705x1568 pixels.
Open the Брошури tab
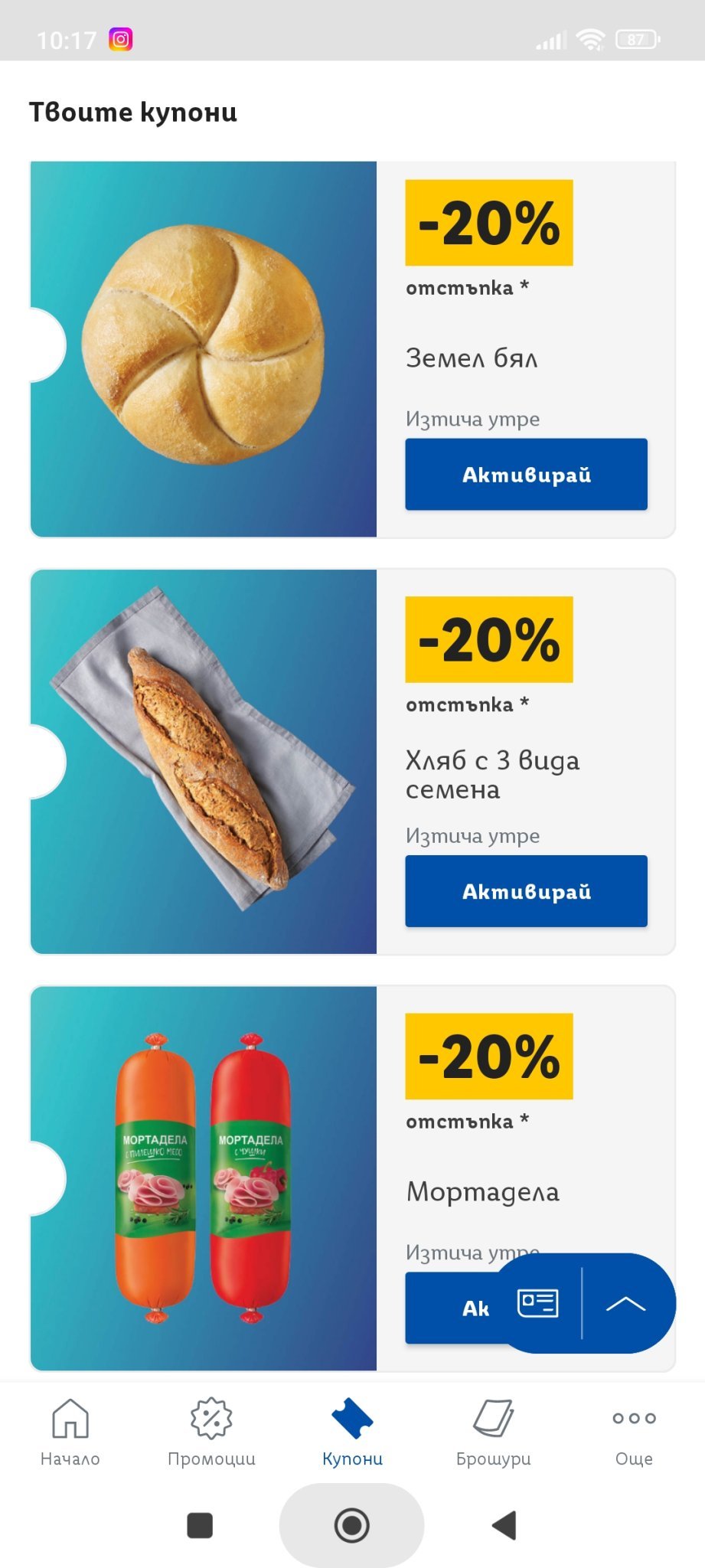(493, 1432)
